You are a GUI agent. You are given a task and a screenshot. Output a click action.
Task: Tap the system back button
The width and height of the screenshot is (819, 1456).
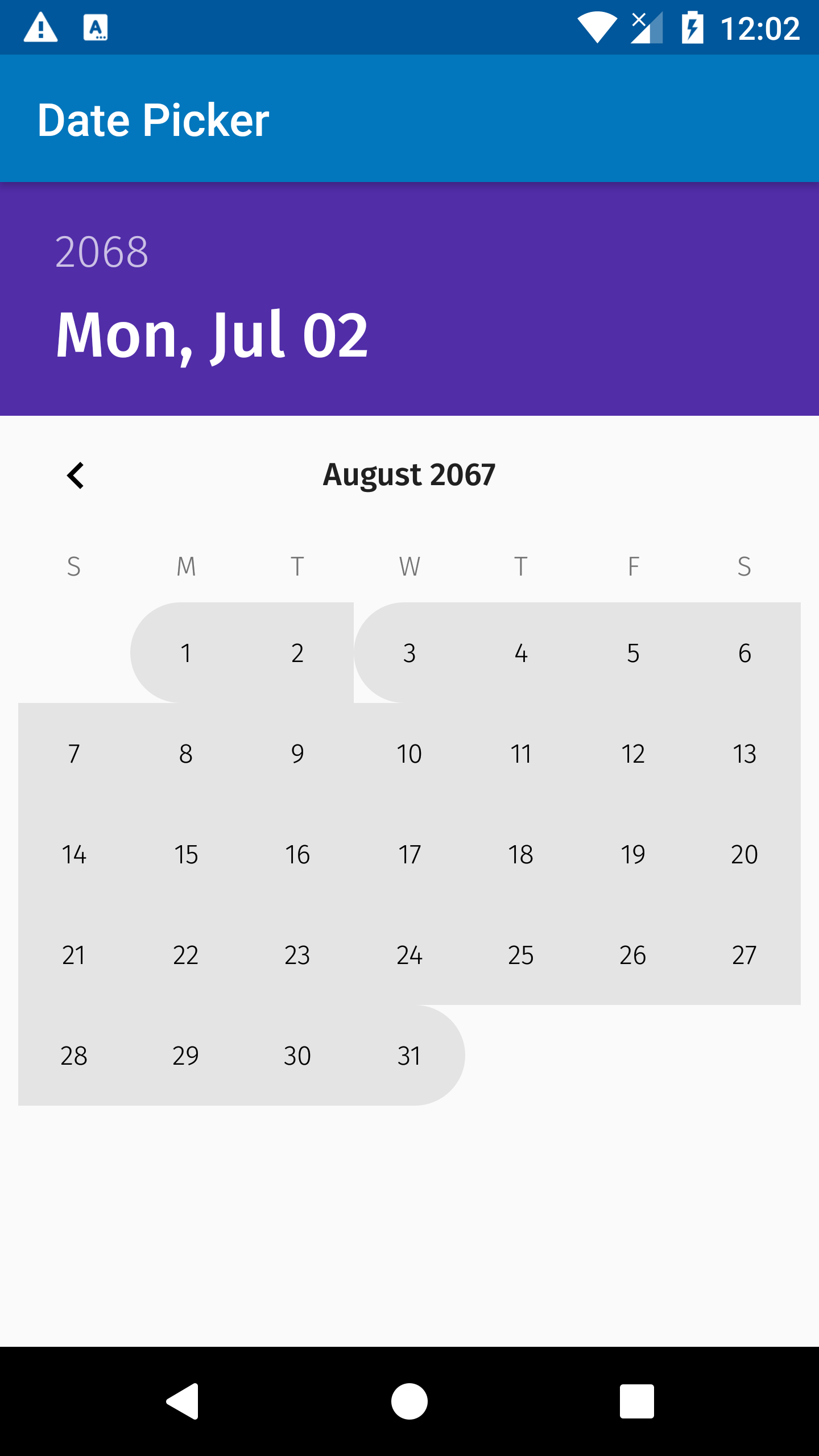(182, 1401)
